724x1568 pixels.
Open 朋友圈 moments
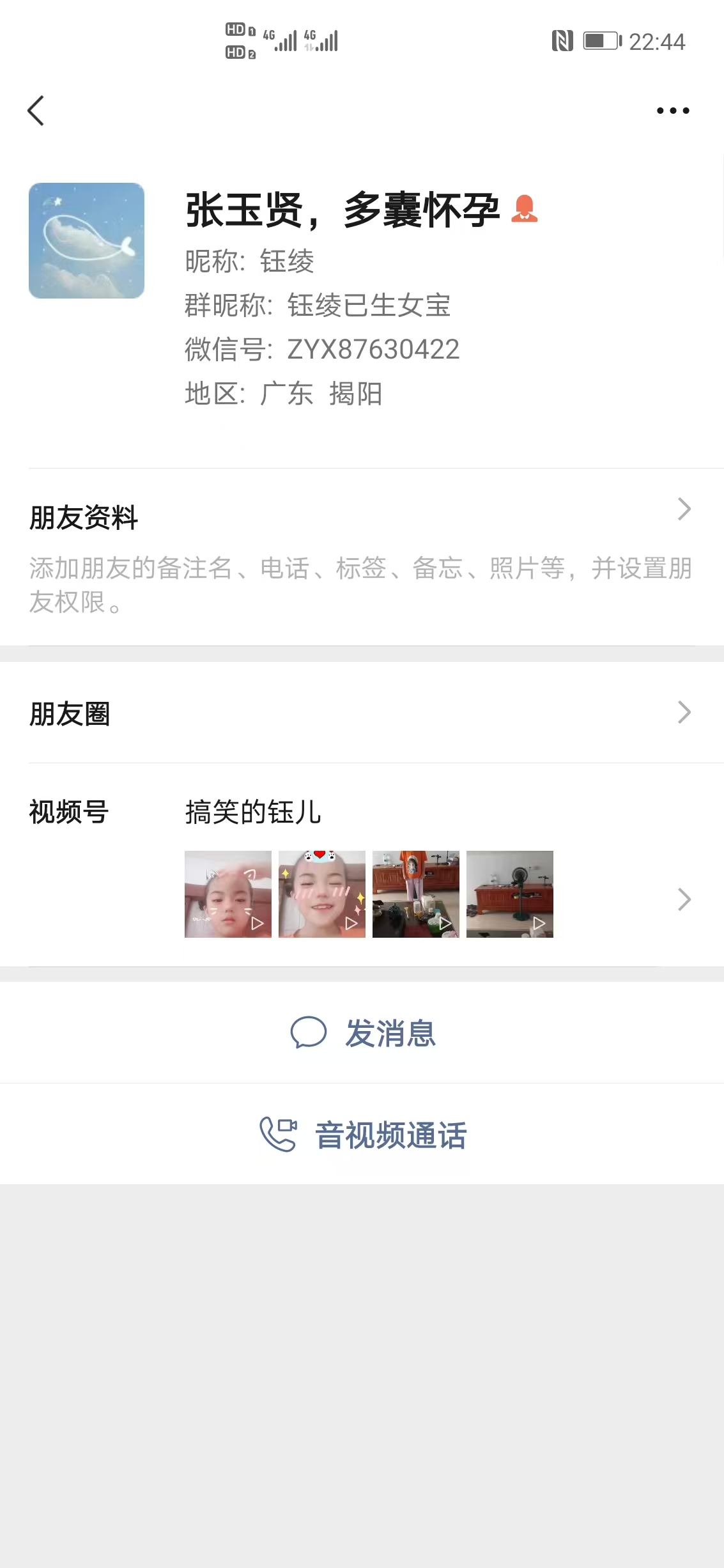click(362, 713)
